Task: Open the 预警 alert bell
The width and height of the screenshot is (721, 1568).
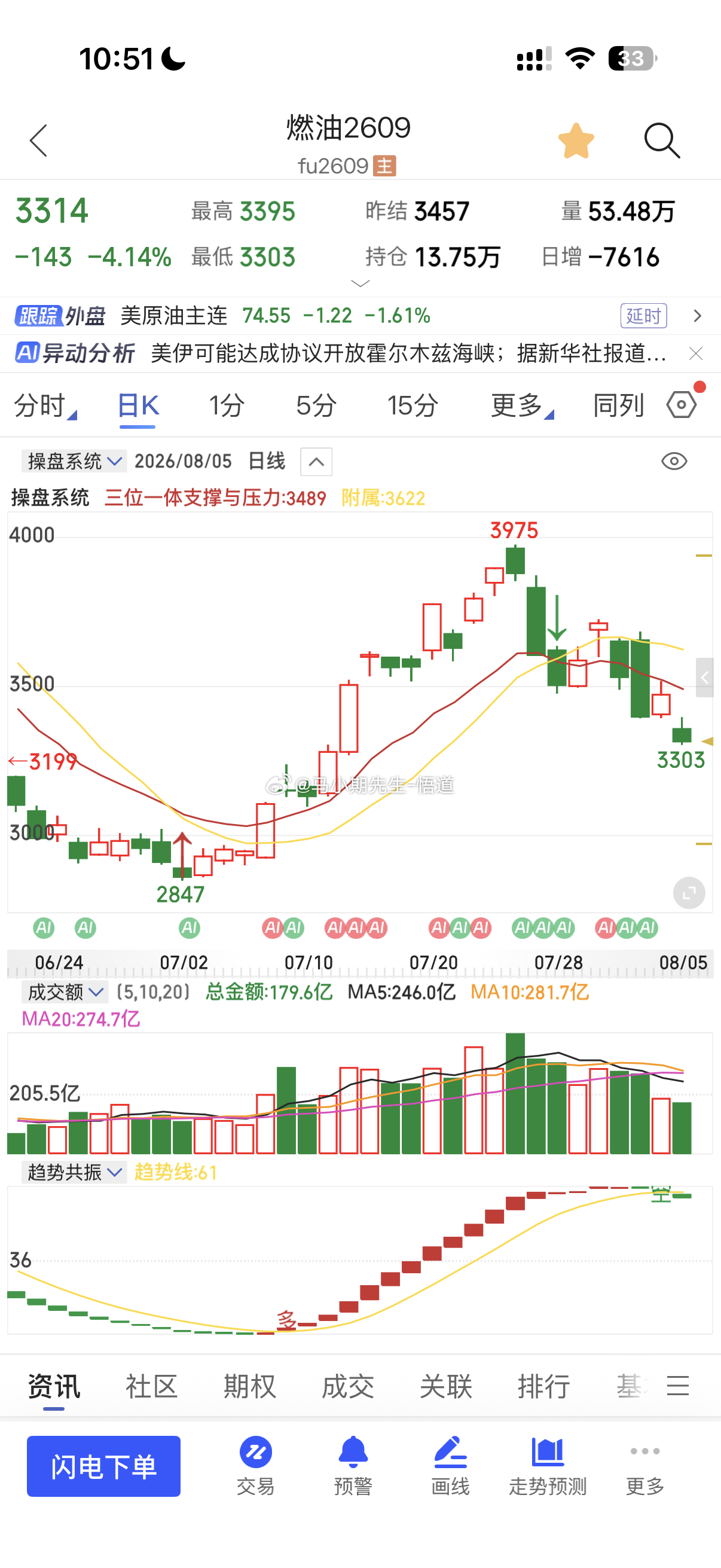Action: pos(353,1466)
